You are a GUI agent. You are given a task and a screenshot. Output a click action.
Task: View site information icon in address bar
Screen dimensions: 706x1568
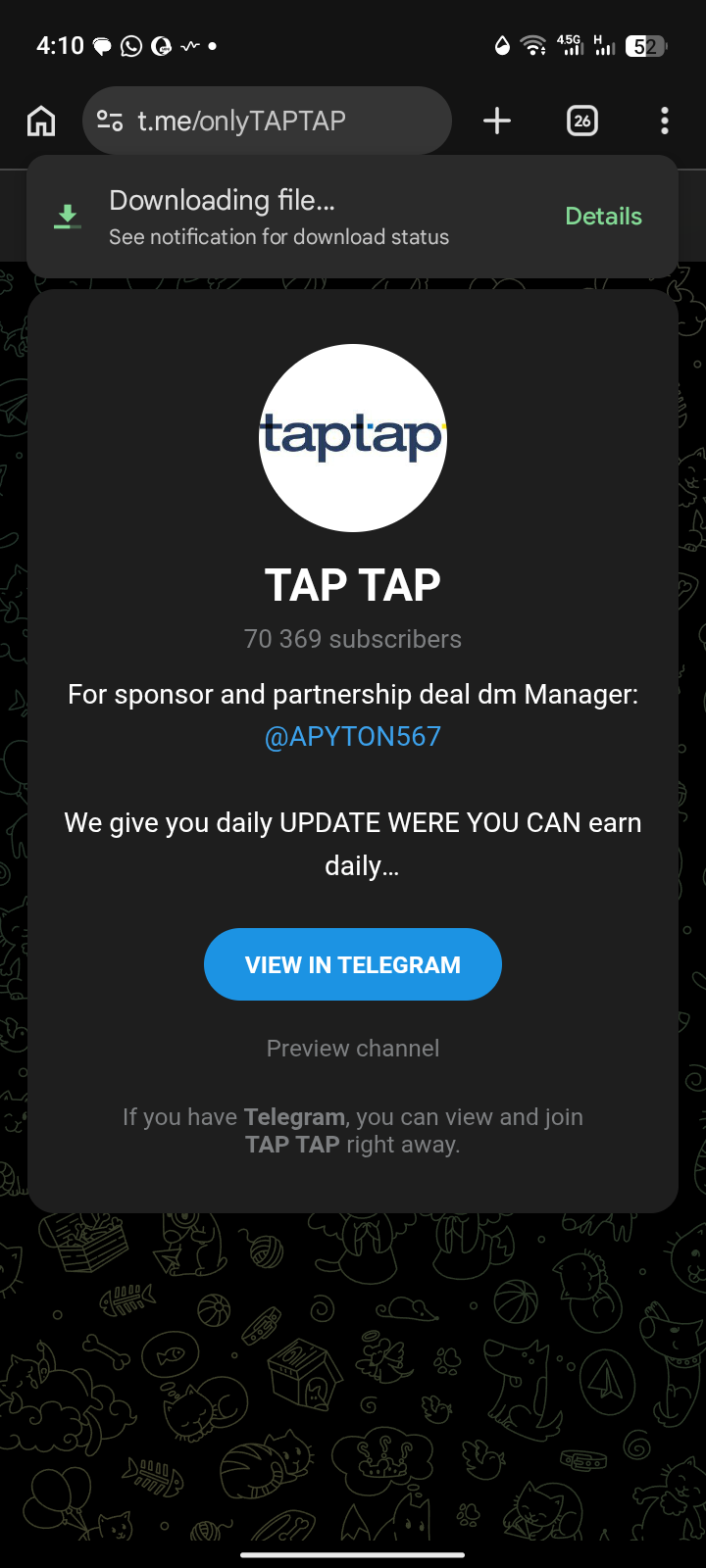coord(110,121)
